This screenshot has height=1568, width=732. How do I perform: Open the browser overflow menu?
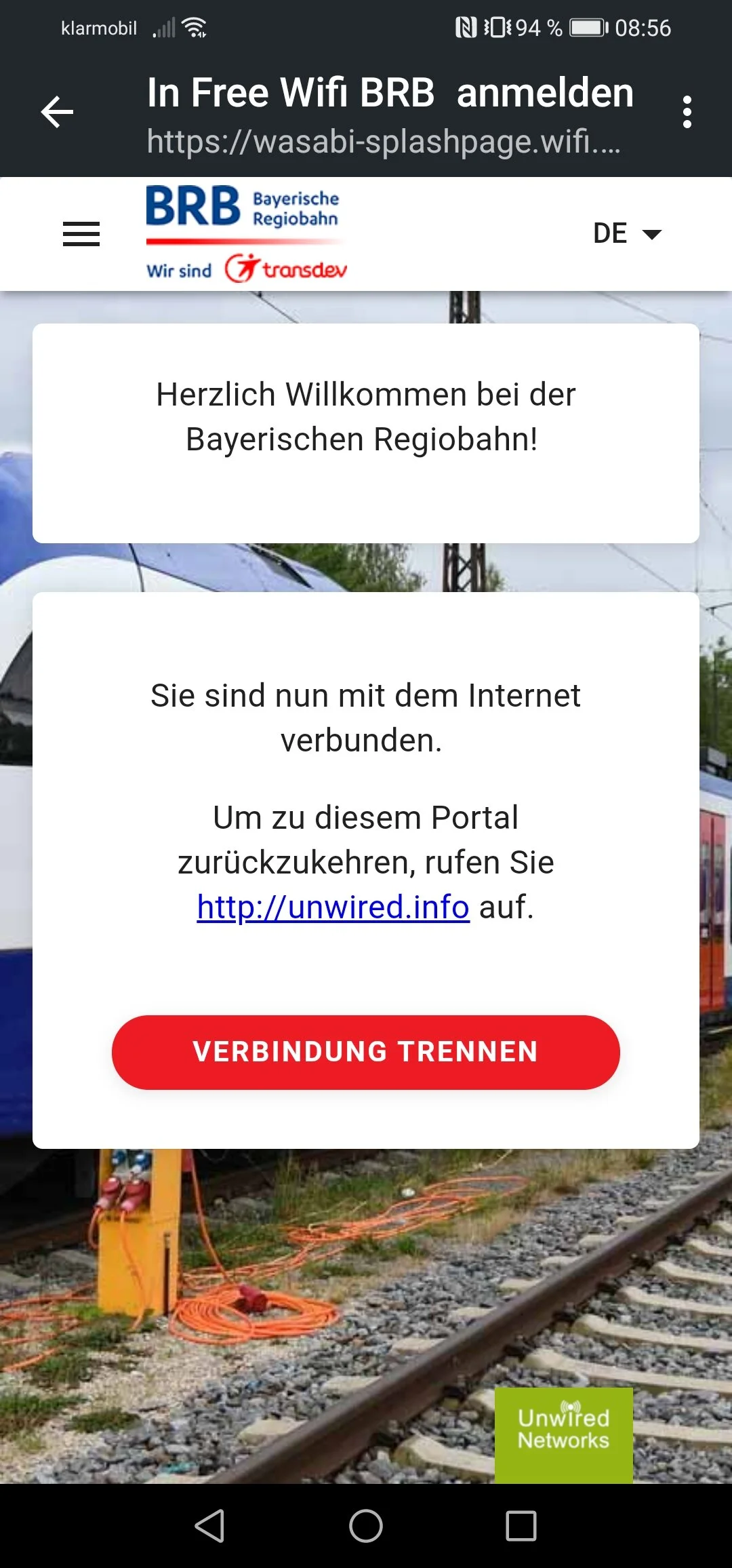point(686,112)
